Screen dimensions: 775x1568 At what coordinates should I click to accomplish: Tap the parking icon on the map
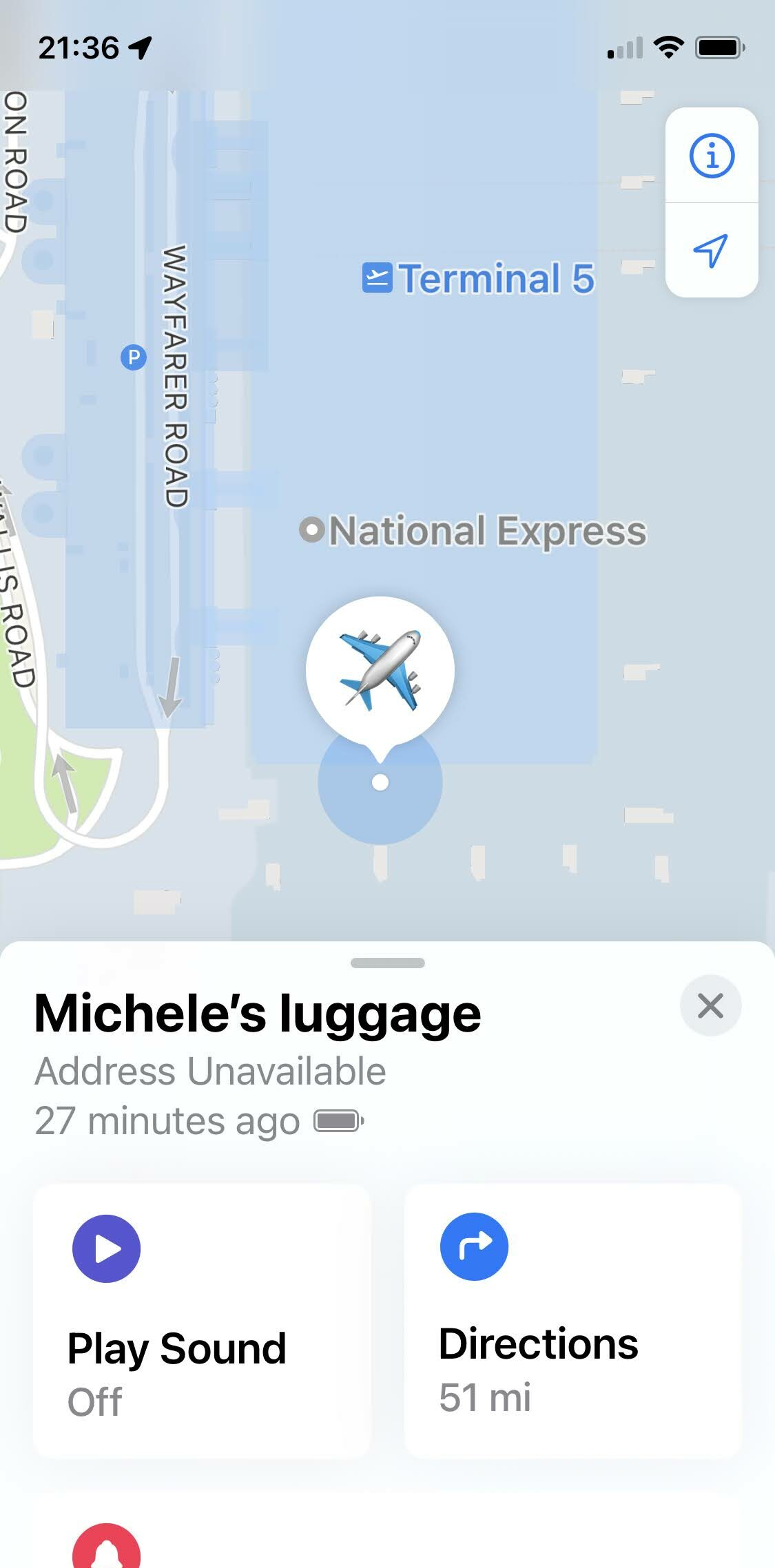[134, 357]
